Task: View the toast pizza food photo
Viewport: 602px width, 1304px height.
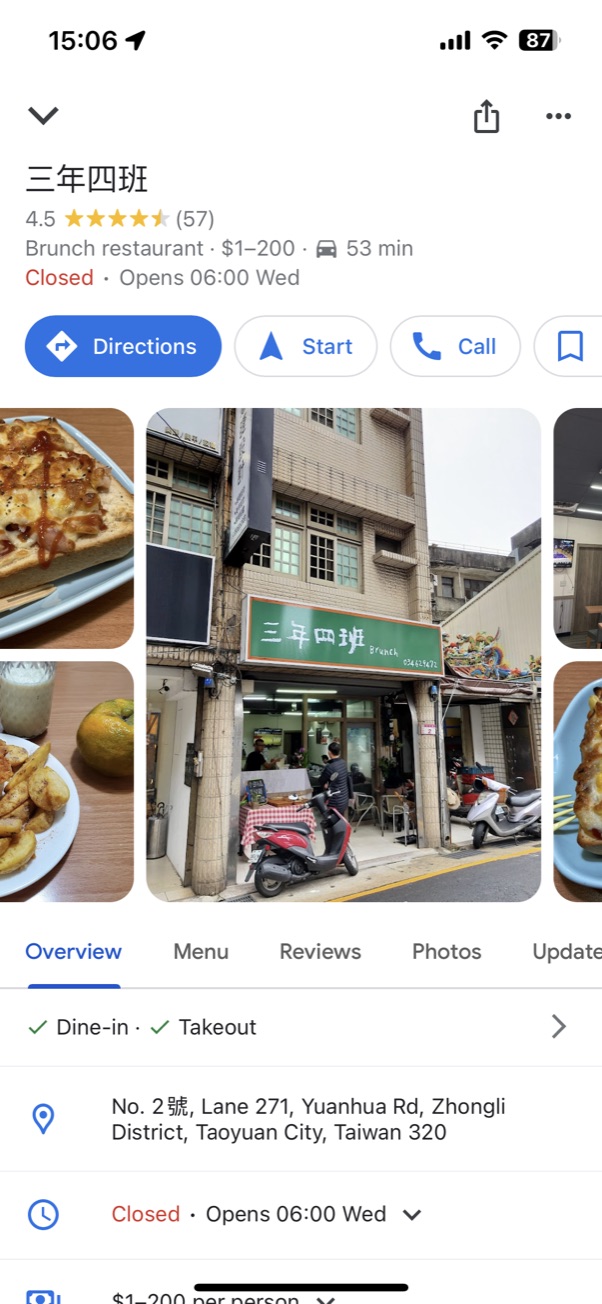Action: pyautogui.click(x=66, y=528)
